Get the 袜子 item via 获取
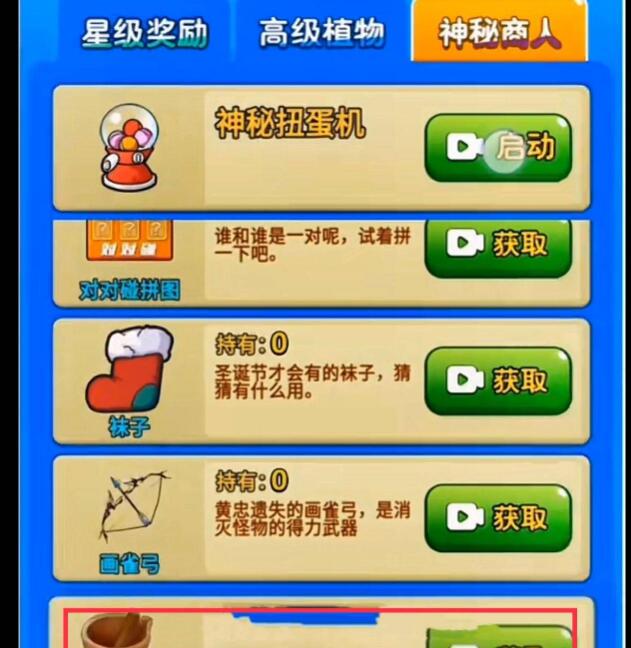Image resolution: width=631 pixels, height=648 pixels. pyautogui.click(x=498, y=380)
